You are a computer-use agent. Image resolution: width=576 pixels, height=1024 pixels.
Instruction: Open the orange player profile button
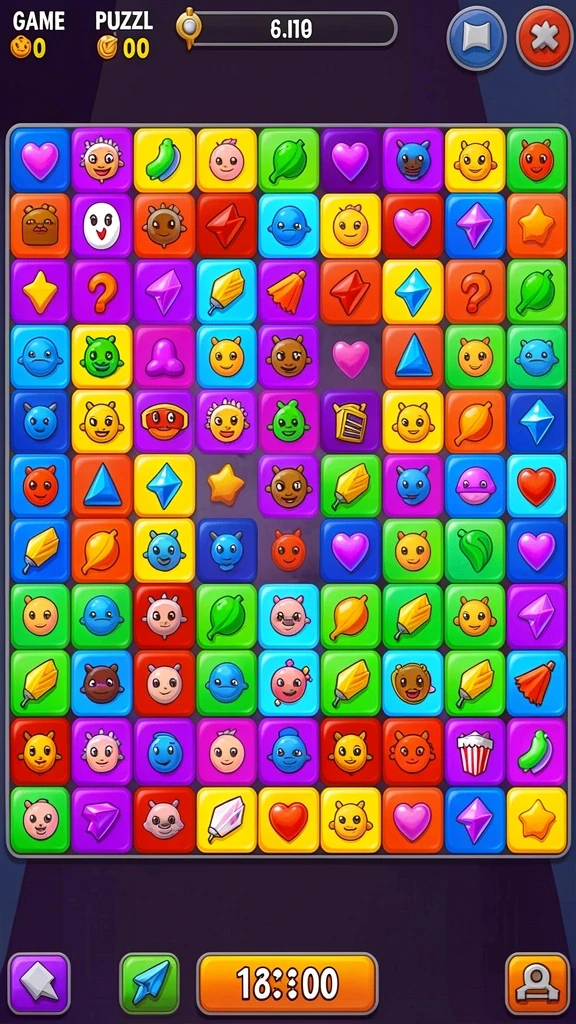[537, 982]
